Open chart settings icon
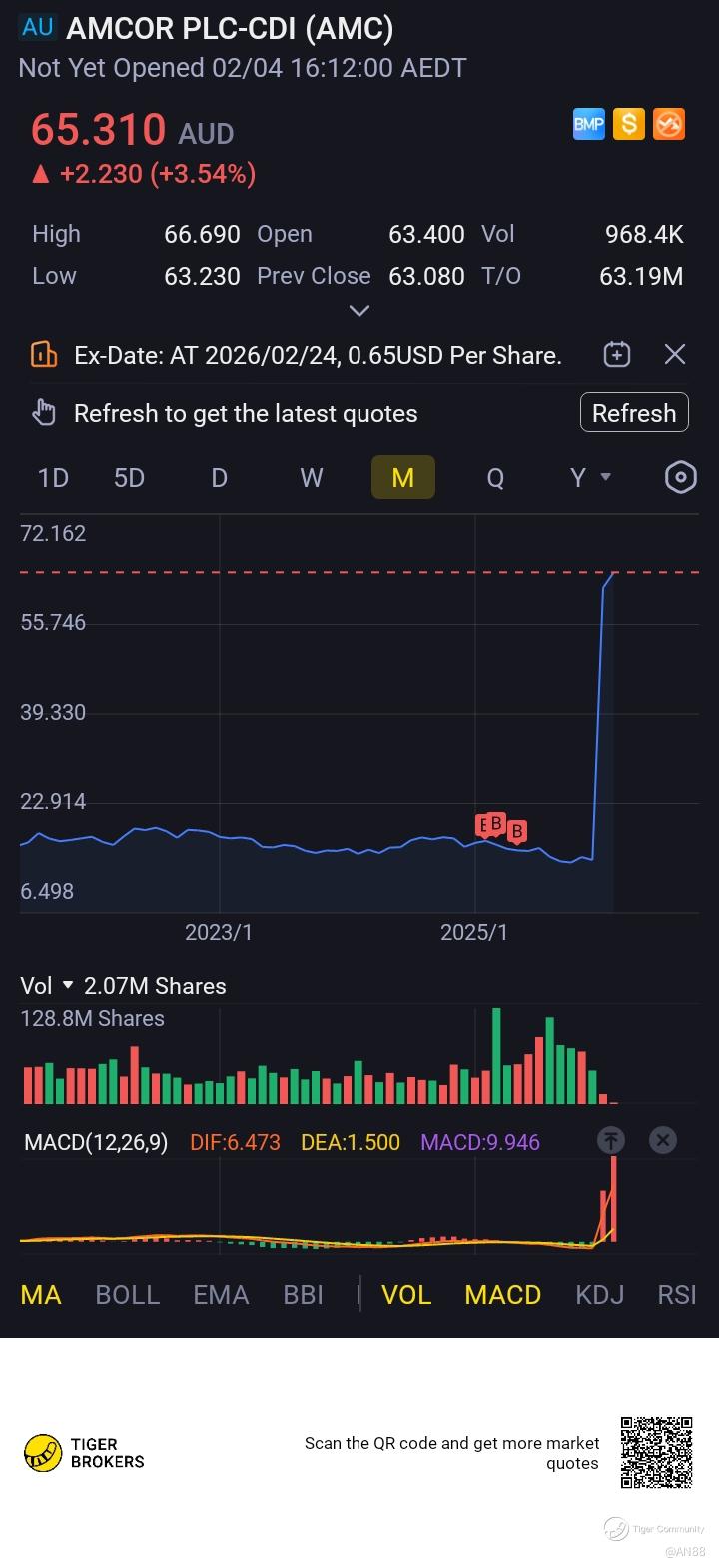The image size is (719, 1568). point(680,478)
